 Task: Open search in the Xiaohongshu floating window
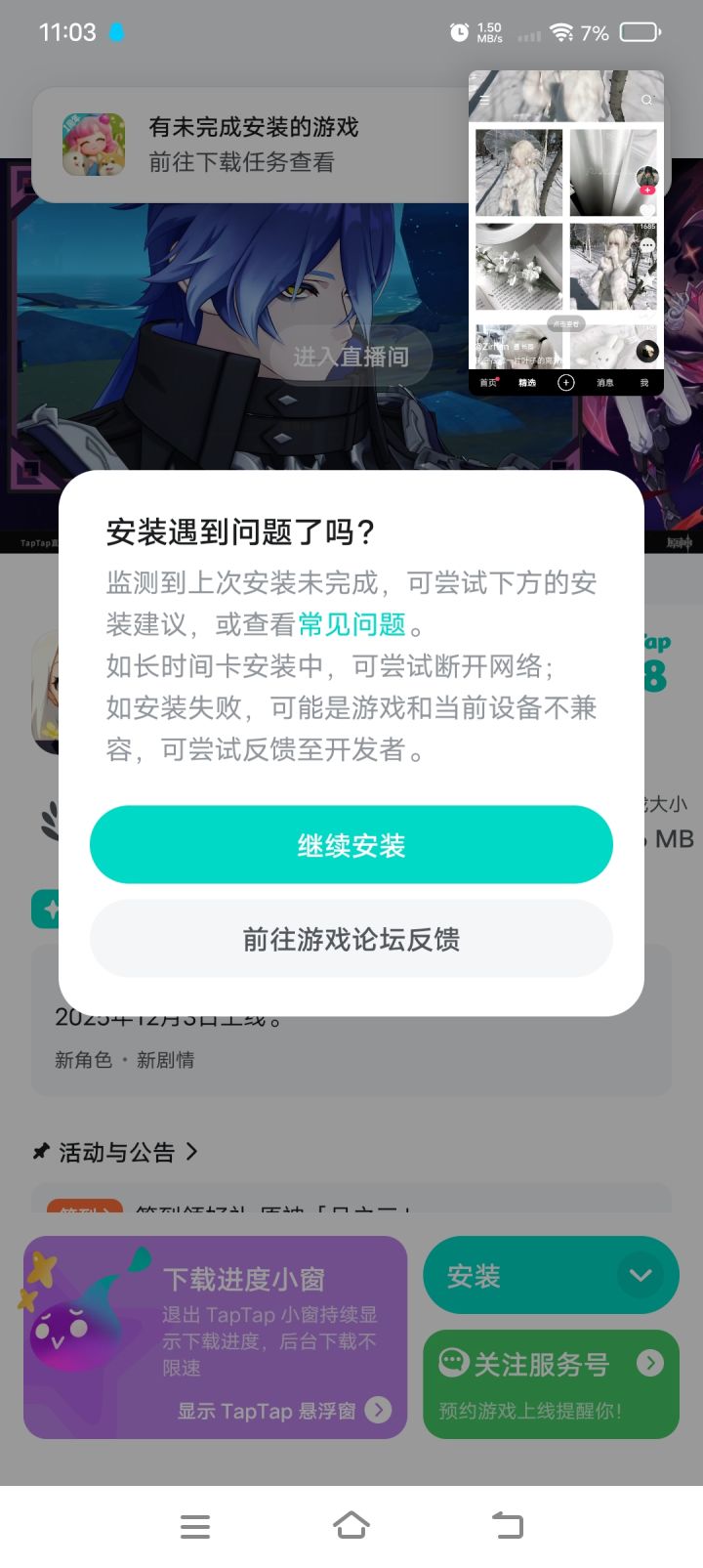(x=646, y=101)
